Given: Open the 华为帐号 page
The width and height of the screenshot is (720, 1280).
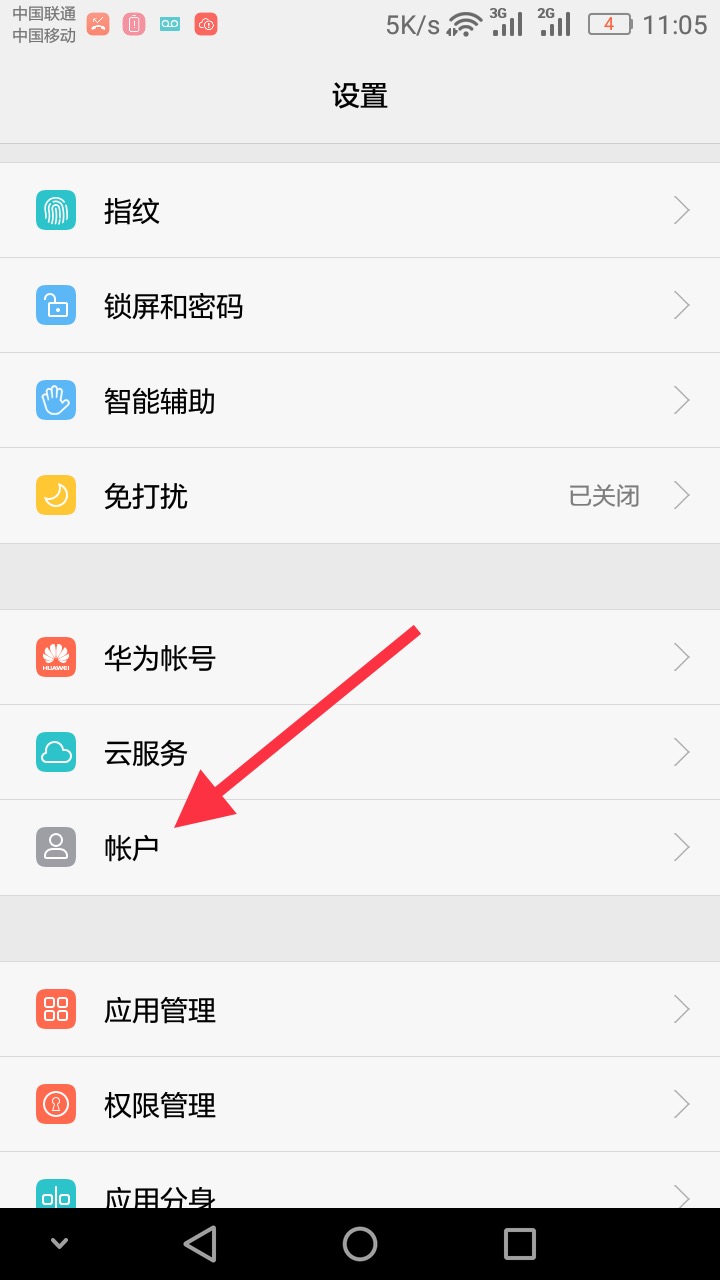Looking at the screenshot, I should pyautogui.click(x=360, y=657).
